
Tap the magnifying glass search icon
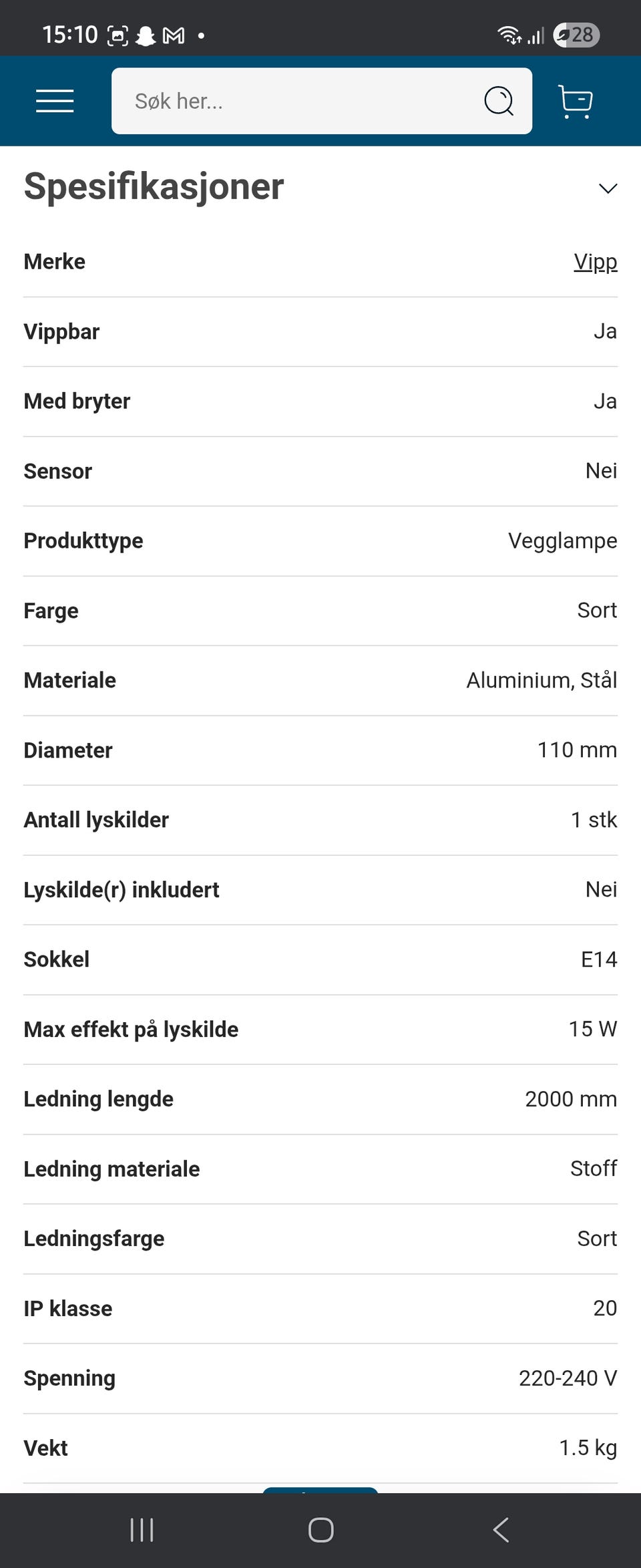[x=498, y=101]
